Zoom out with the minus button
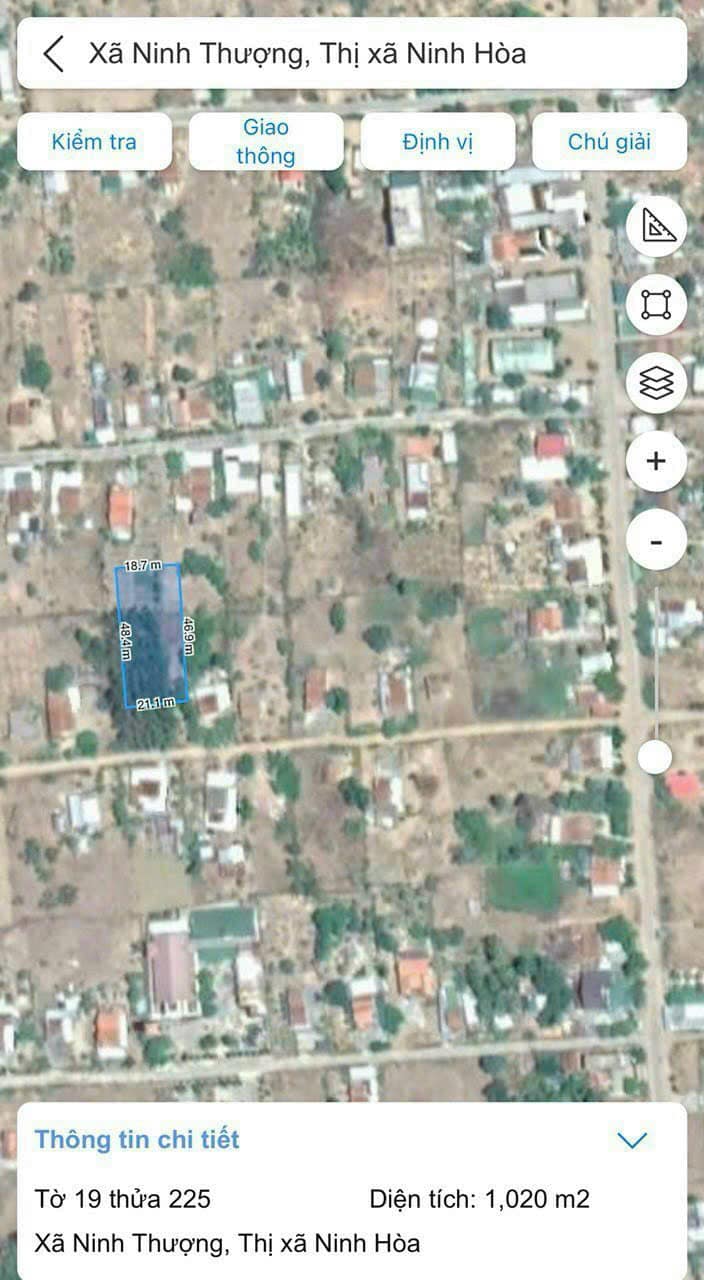Viewport: 704px width, 1280px height. click(x=657, y=541)
